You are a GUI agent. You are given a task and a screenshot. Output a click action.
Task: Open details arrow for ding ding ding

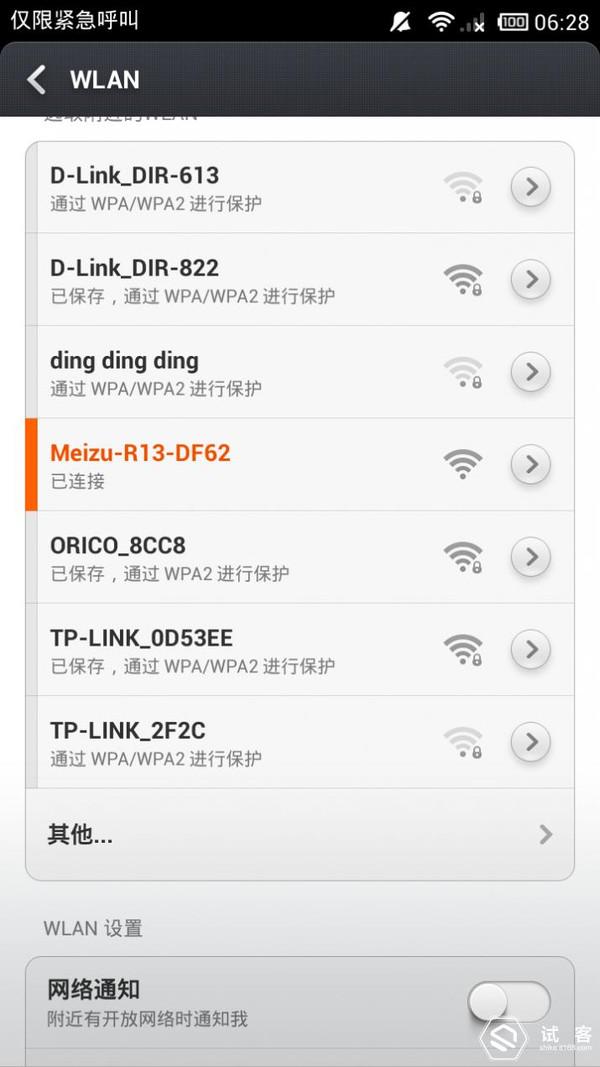coord(530,372)
